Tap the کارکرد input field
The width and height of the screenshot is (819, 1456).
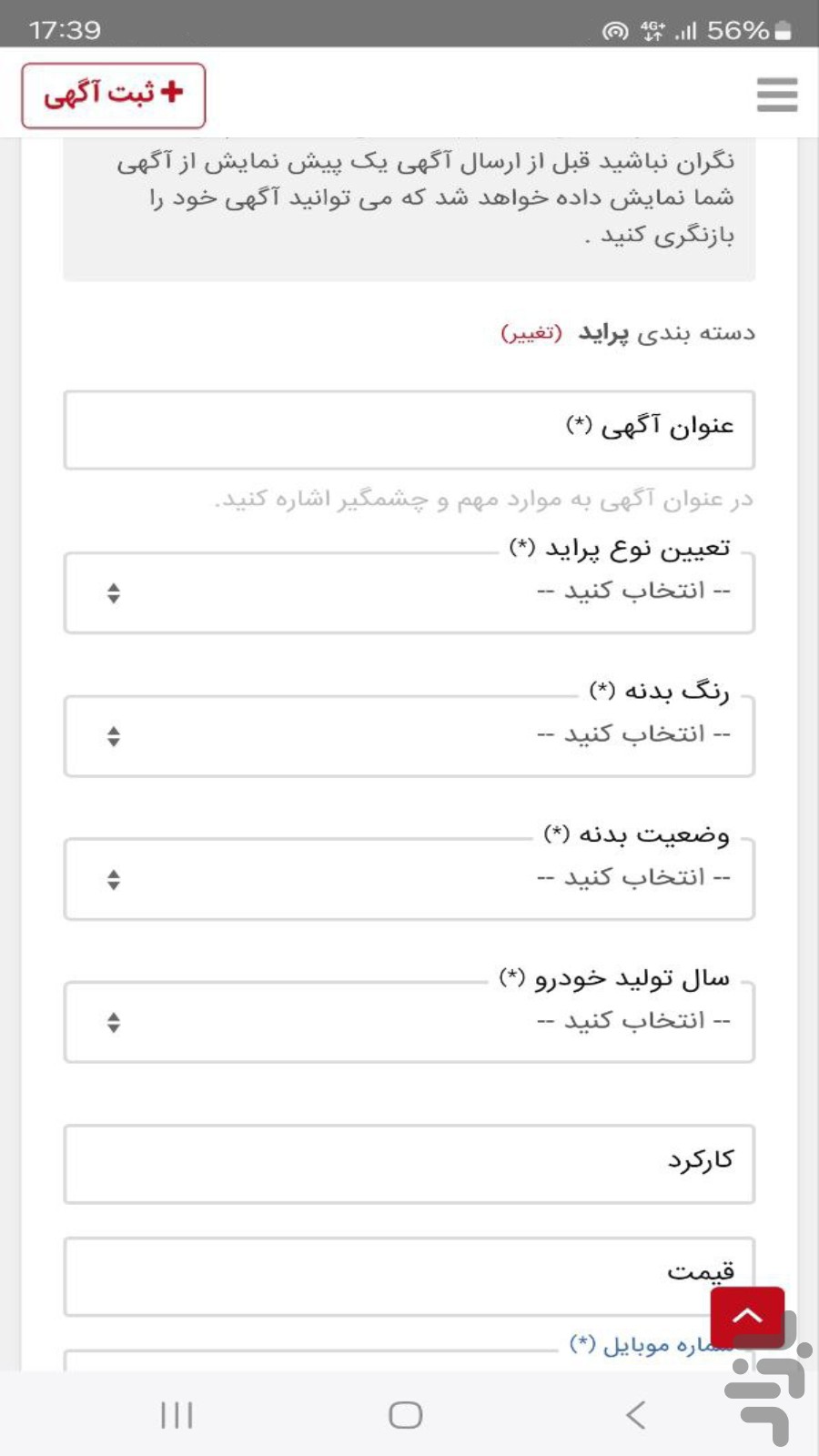409,1164
